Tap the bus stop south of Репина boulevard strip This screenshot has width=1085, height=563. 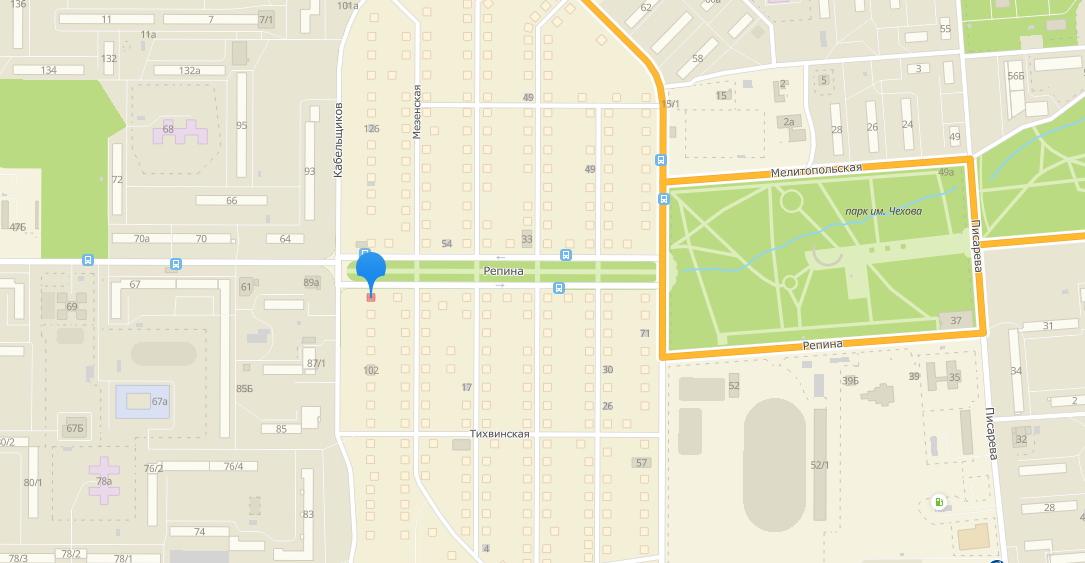558,289
